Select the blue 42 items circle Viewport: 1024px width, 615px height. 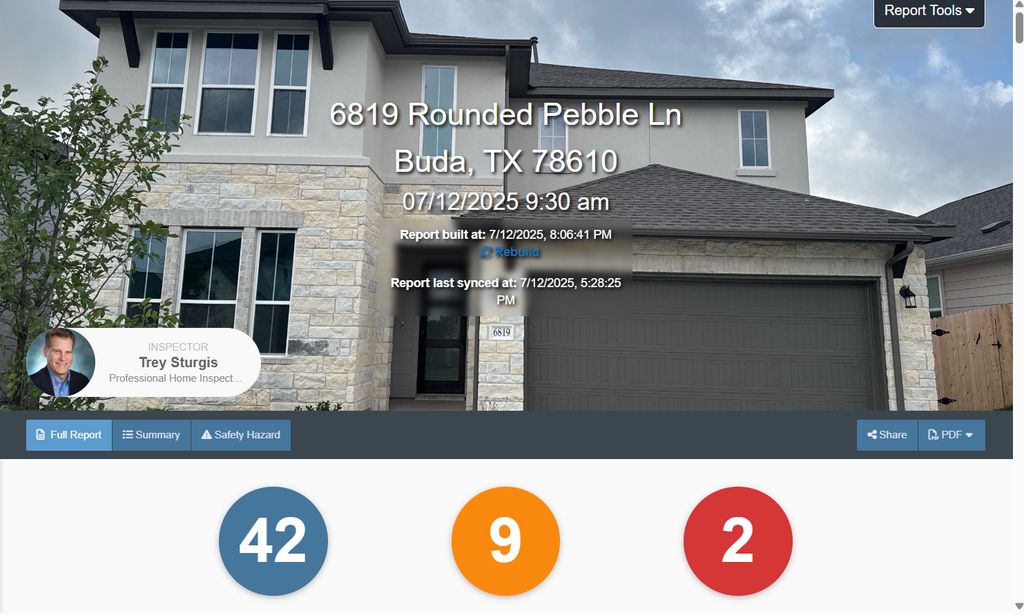[x=273, y=541]
